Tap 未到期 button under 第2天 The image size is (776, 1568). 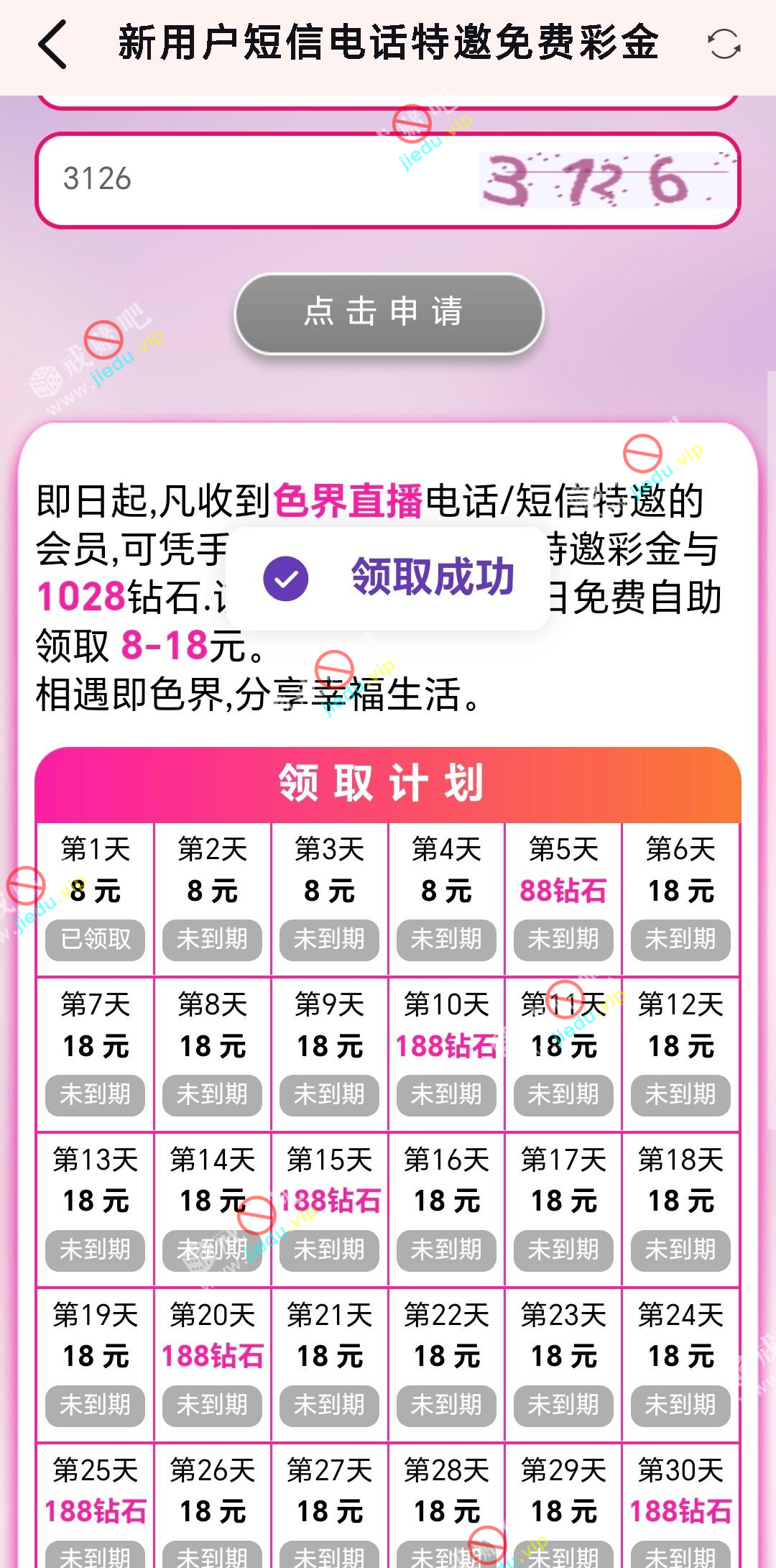coord(212,940)
